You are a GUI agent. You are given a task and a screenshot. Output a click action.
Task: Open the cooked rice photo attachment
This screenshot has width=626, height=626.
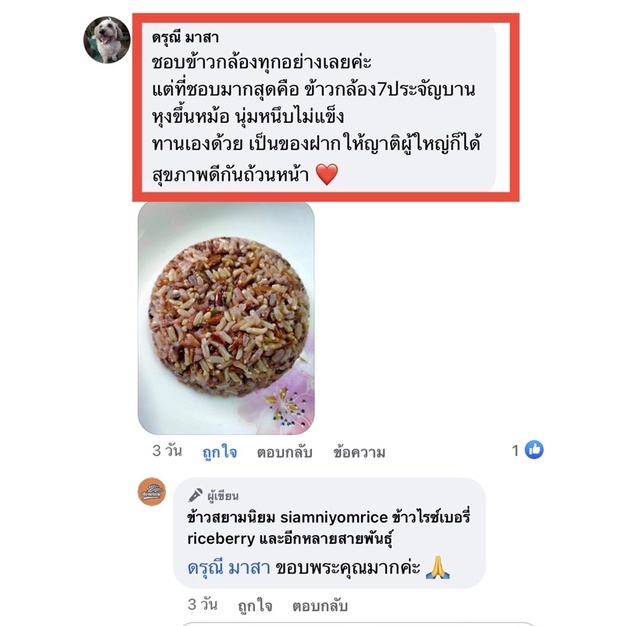tap(226, 318)
